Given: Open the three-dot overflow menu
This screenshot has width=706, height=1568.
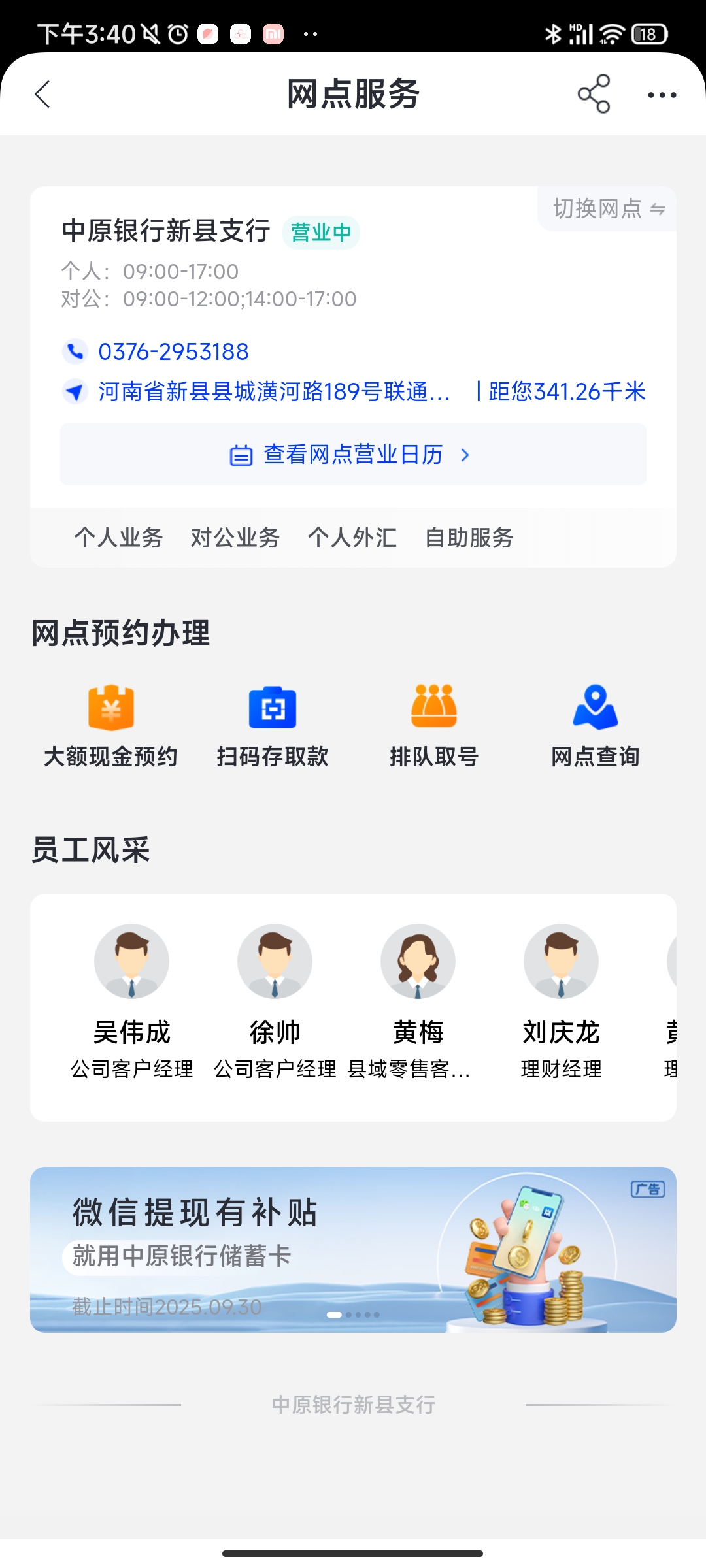Looking at the screenshot, I should [x=662, y=95].
